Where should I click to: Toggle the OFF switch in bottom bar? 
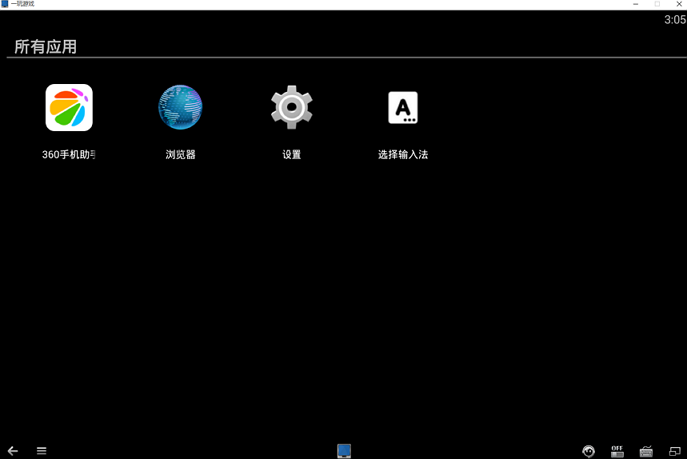coord(617,451)
